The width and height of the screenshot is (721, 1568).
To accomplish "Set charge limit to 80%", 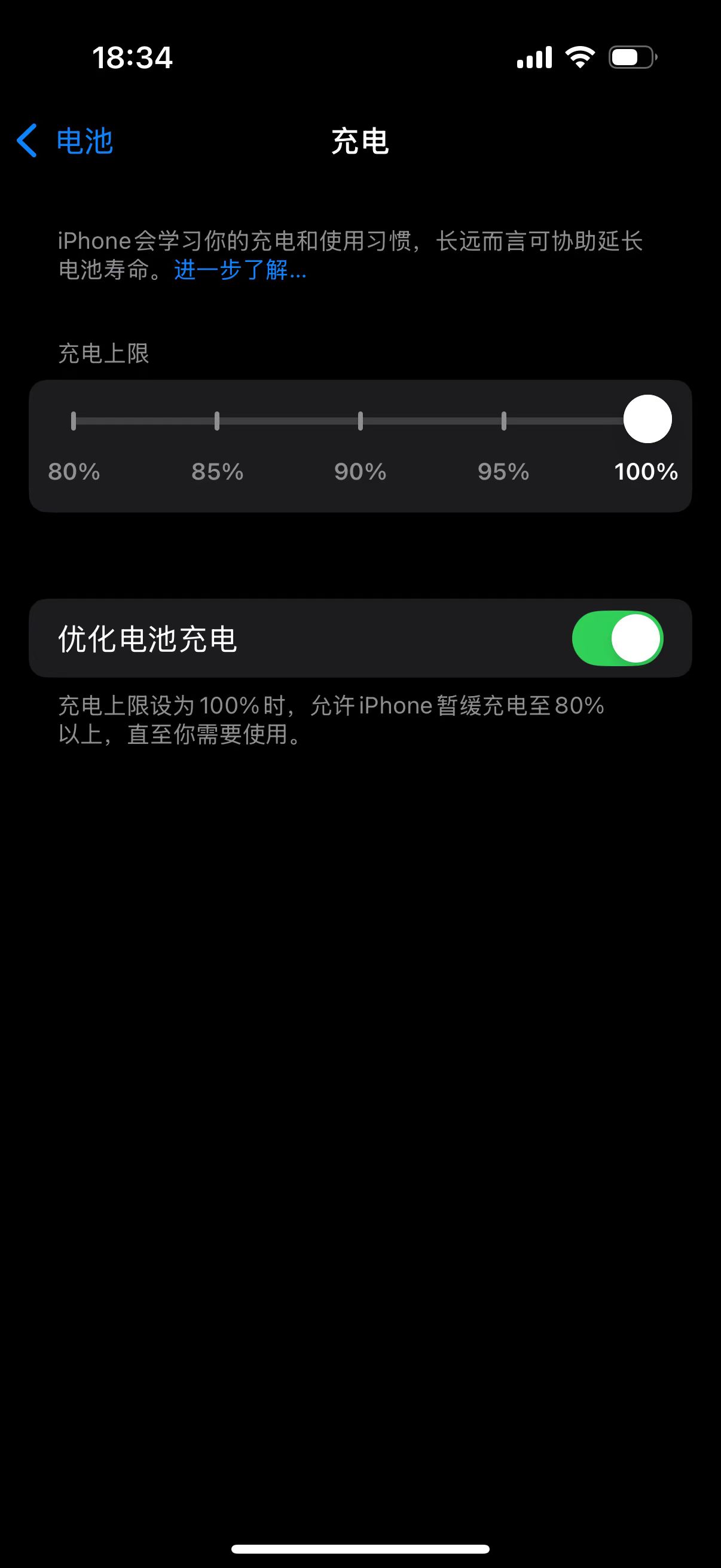I will (x=74, y=420).
